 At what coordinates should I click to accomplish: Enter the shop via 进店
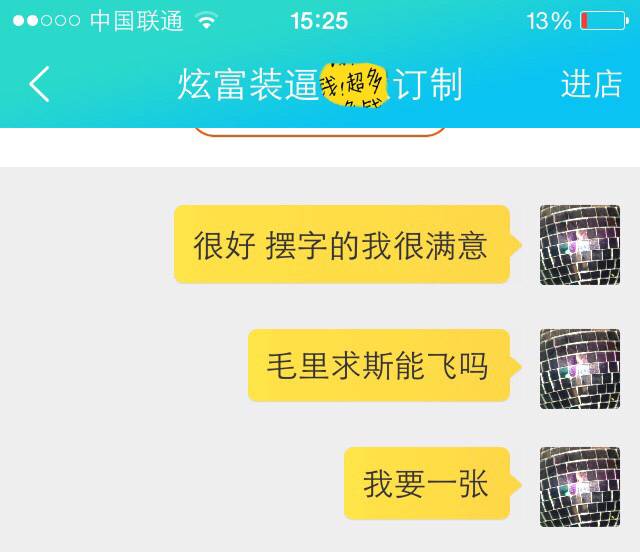pyautogui.click(x=591, y=85)
